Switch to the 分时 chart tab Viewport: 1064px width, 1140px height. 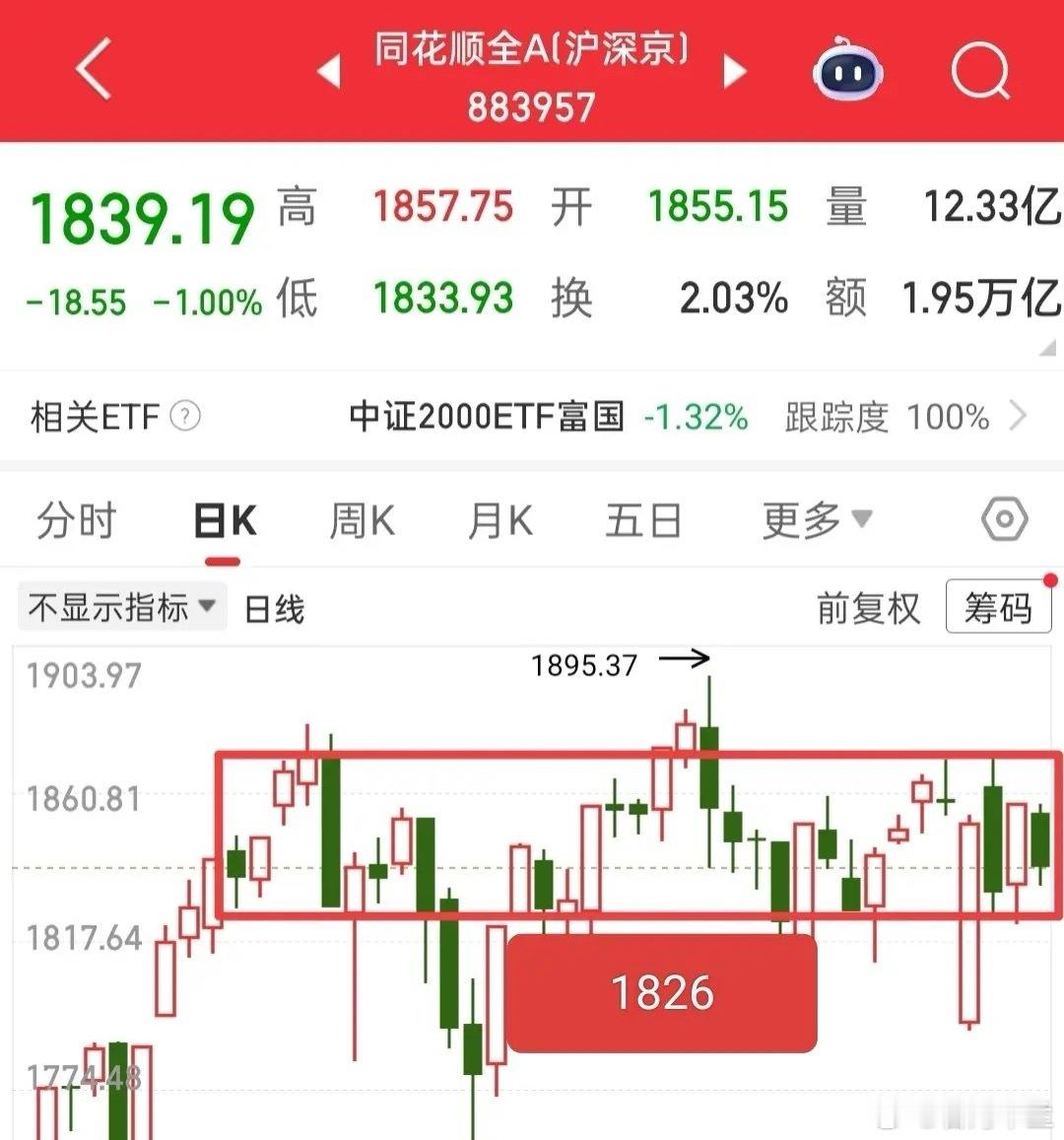point(76,520)
